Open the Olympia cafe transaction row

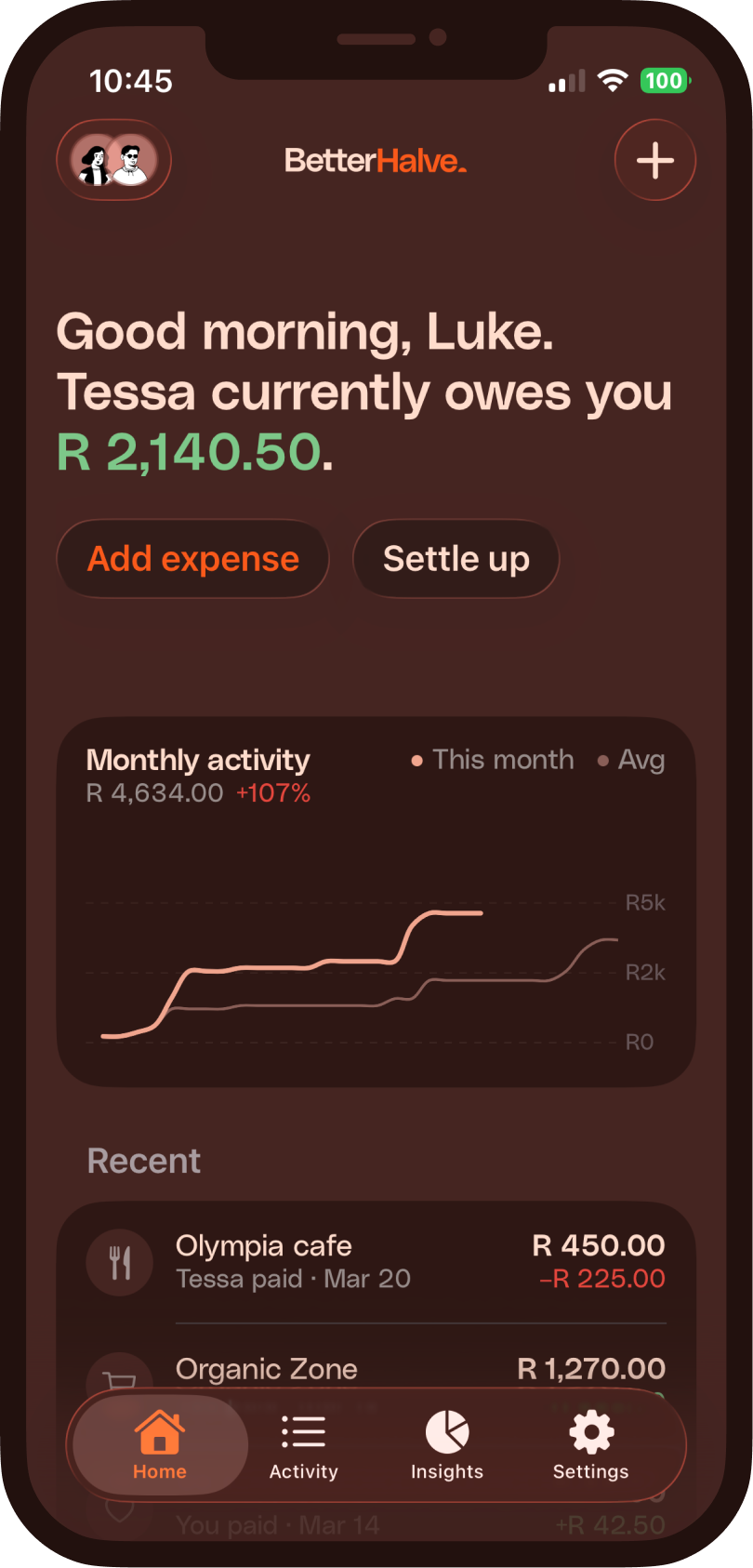click(x=376, y=1261)
